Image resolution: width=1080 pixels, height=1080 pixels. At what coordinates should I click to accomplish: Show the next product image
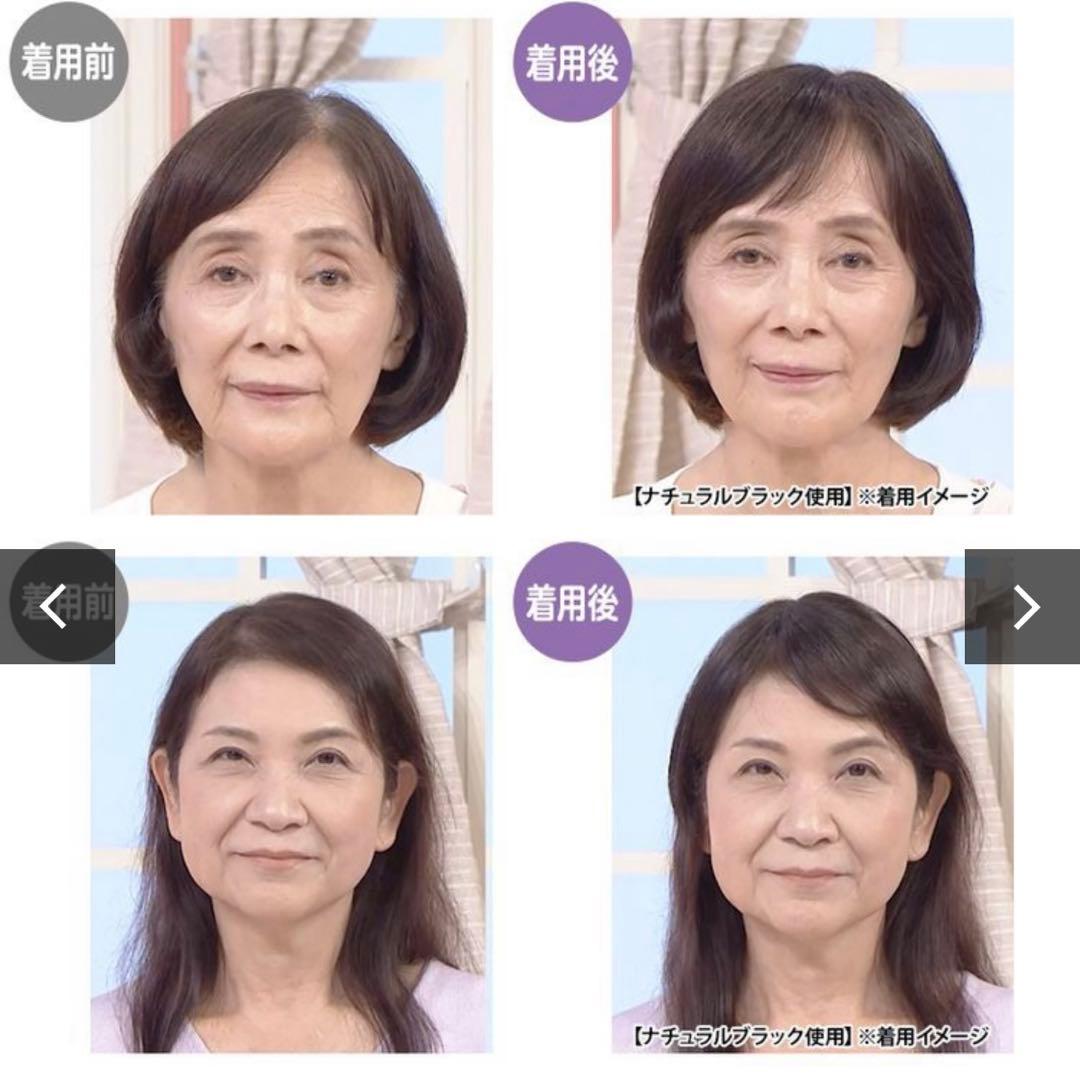[1024, 606]
